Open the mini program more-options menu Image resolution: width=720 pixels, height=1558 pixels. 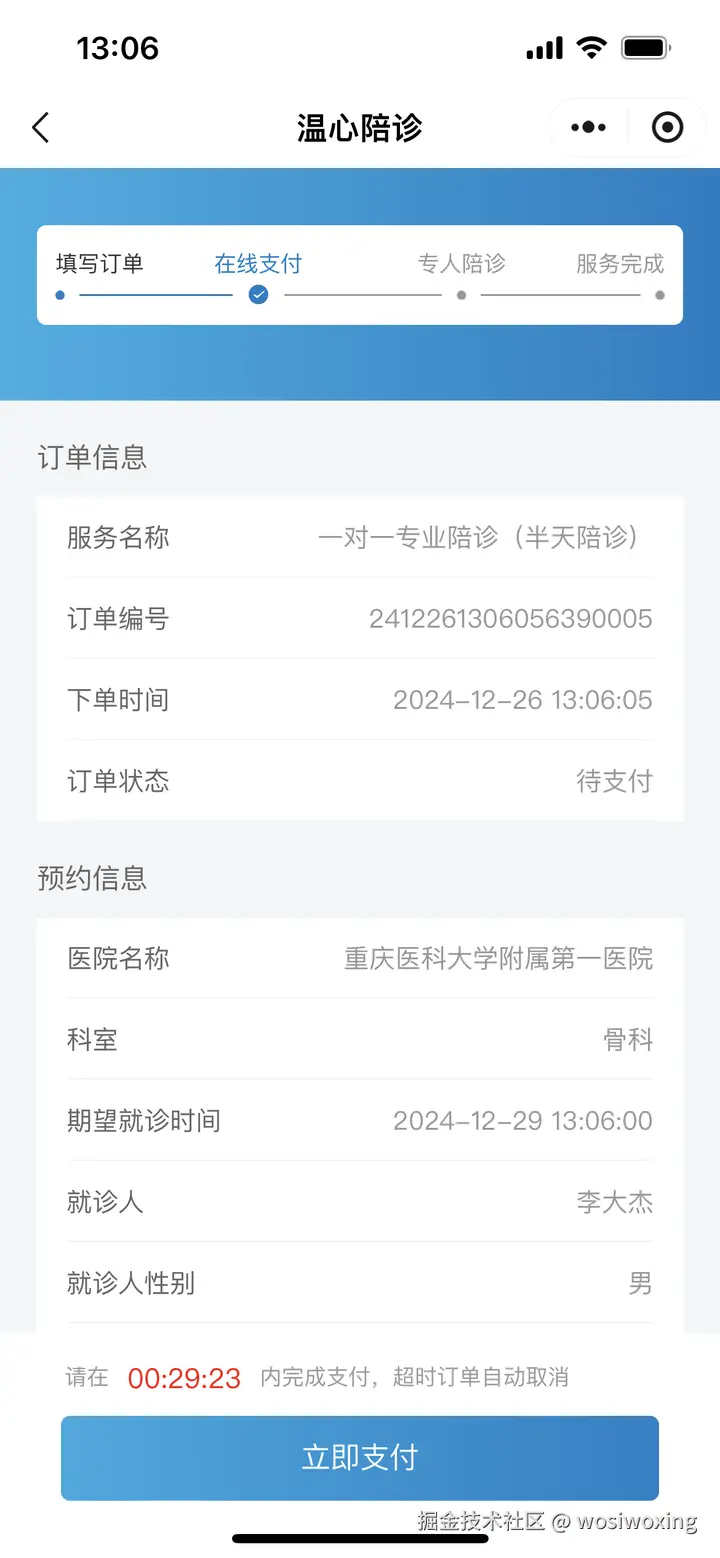point(588,128)
